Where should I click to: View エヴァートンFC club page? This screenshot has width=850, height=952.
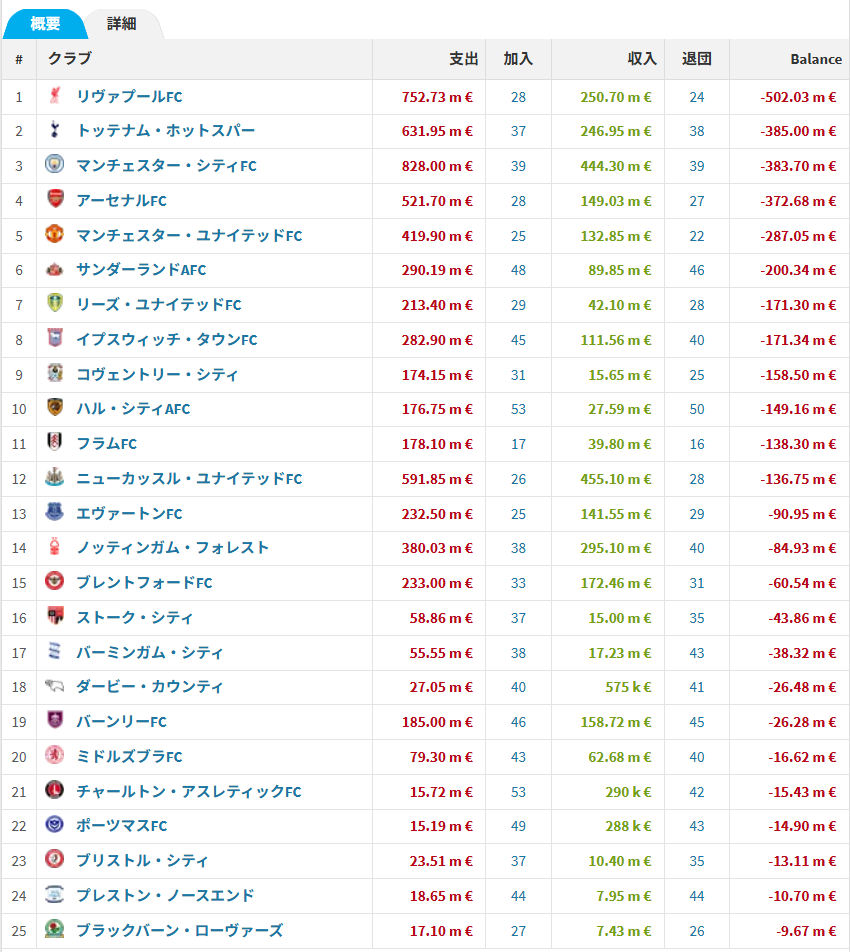[x=129, y=514]
